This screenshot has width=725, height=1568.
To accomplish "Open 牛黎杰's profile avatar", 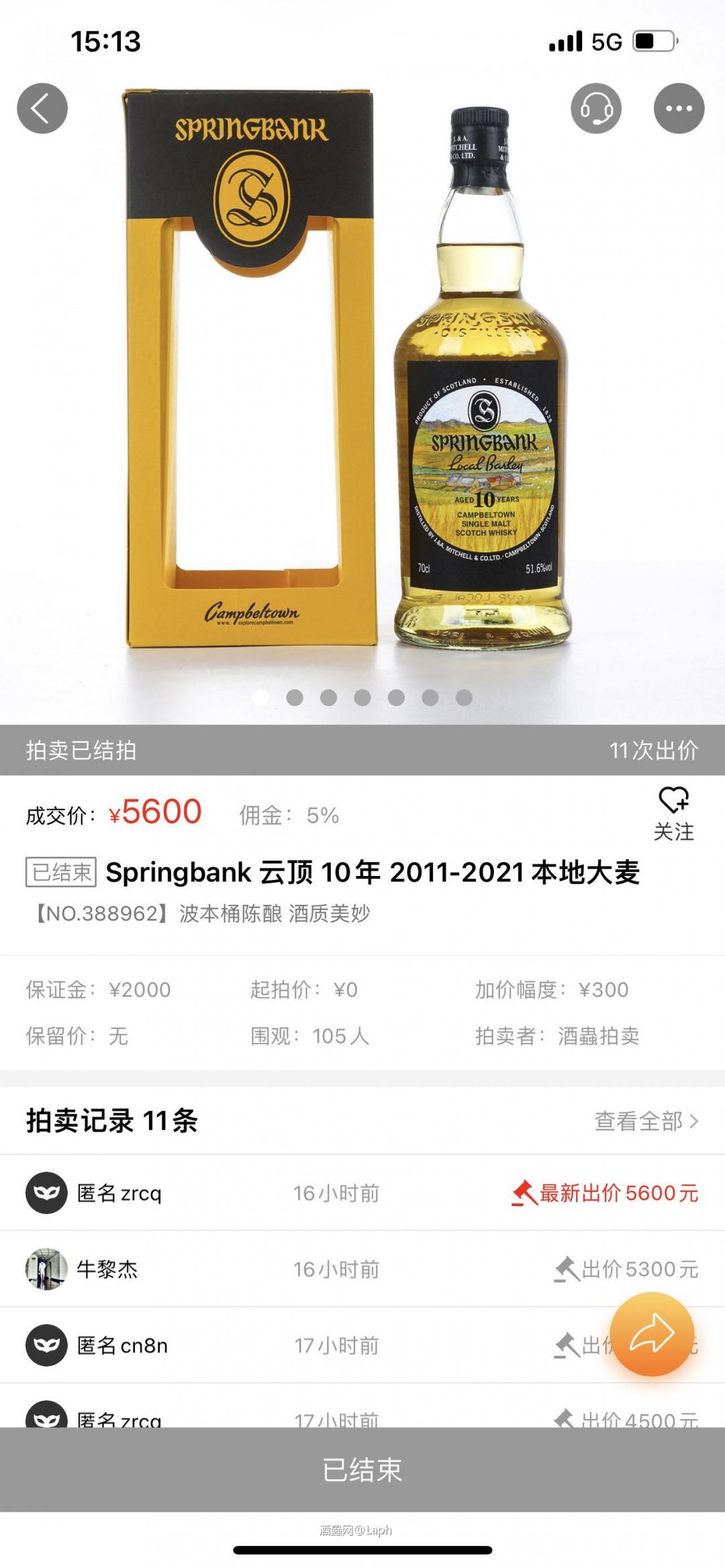I will pyautogui.click(x=47, y=1269).
